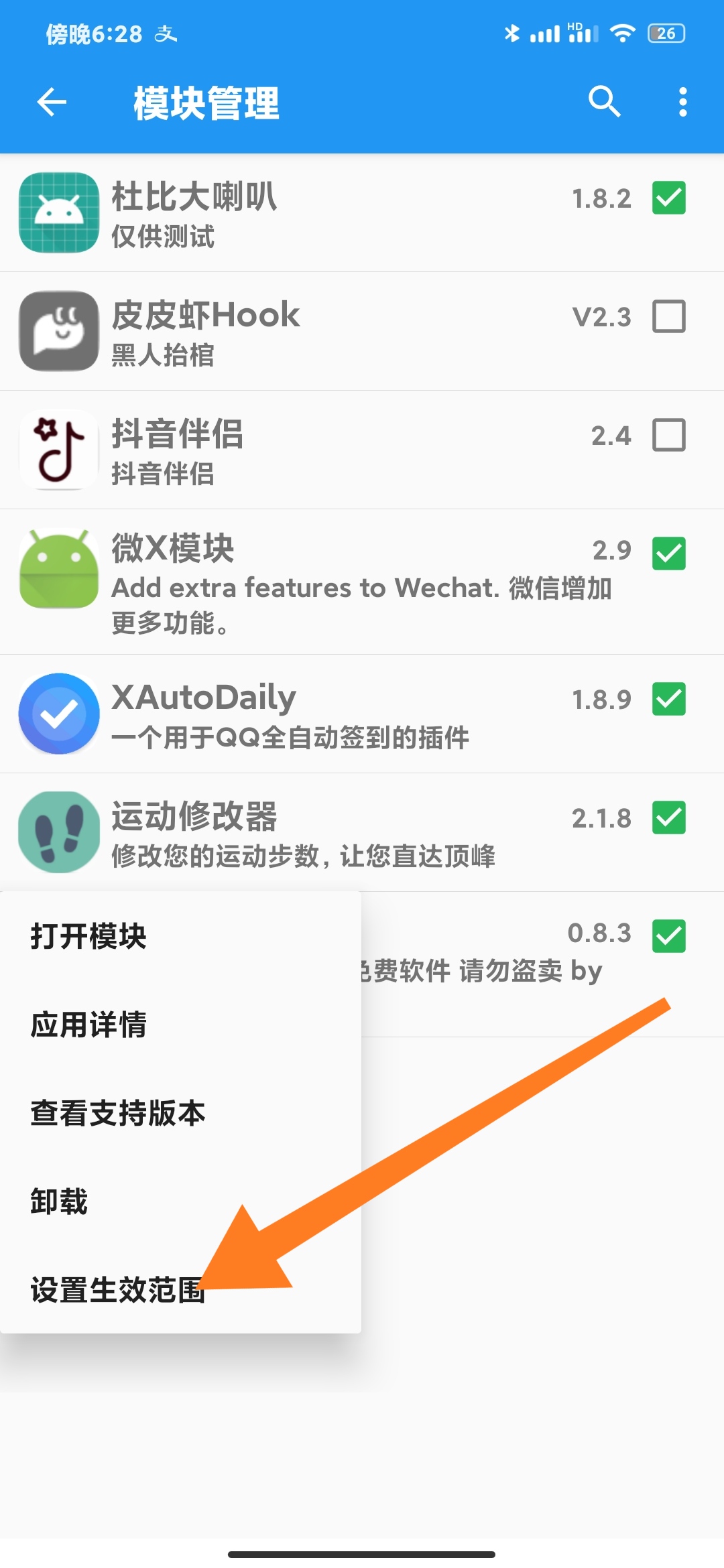Viewport: 724px width, 1568px height.
Task: Open the three-dot overflow menu
Action: (682, 103)
